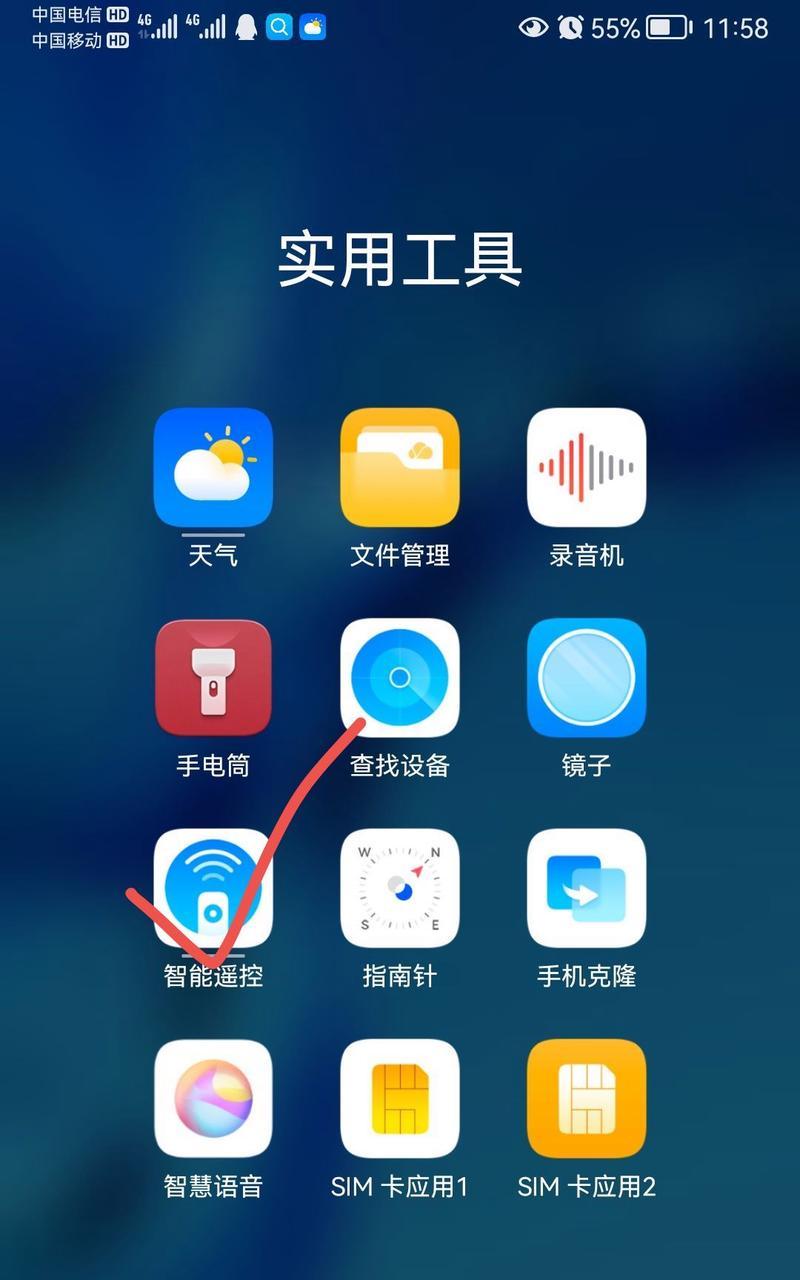This screenshot has height=1280, width=800.
Task: Open 手机克隆 phone clone app
Action: tap(586, 888)
